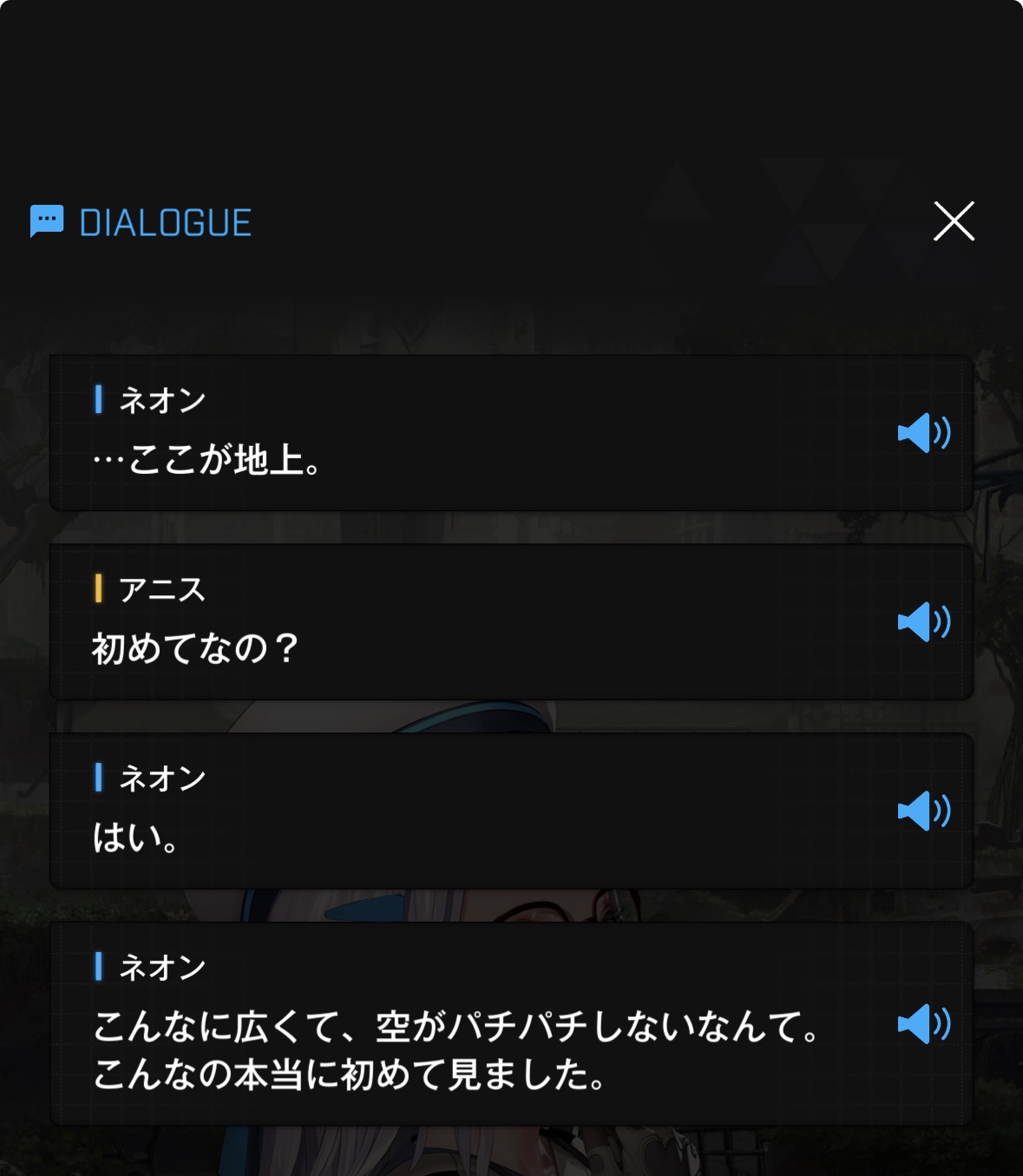The height and width of the screenshot is (1176, 1023).
Task: Play voice for ネオン's line こんなに広くて
Action: click(x=923, y=1024)
